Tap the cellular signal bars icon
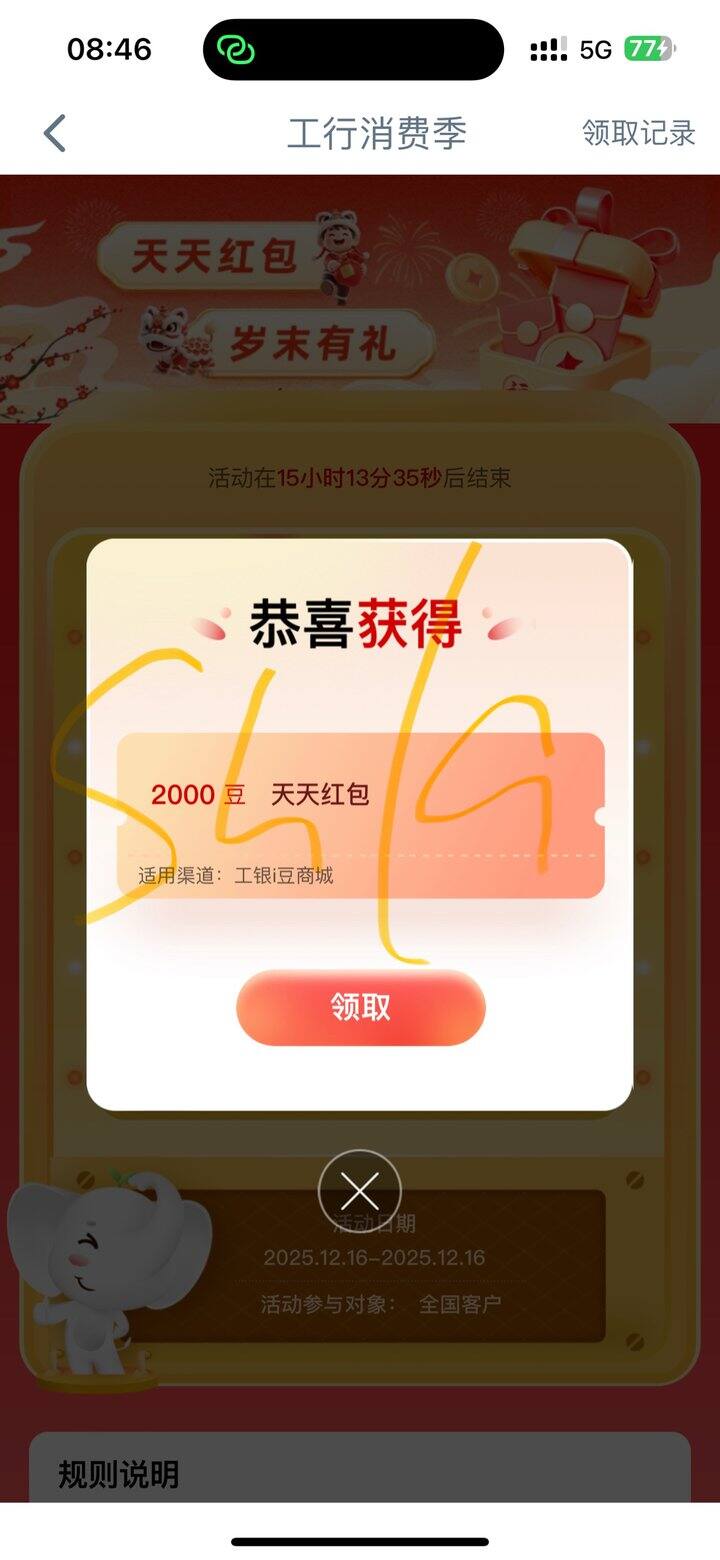Screen dimensions: 720x1560 point(546,48)
